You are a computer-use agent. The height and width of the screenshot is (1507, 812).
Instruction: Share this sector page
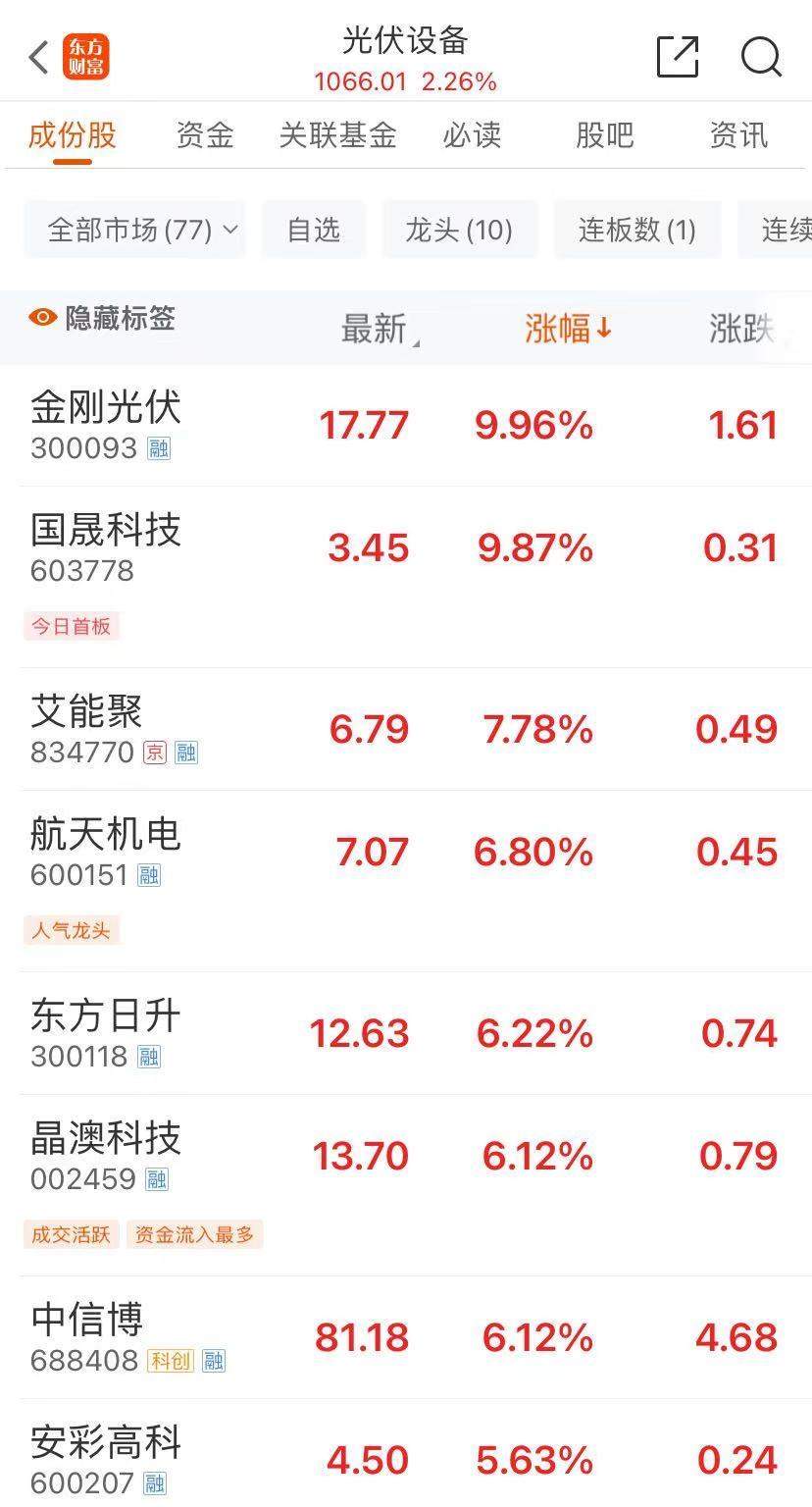click(x=677, y=57)
